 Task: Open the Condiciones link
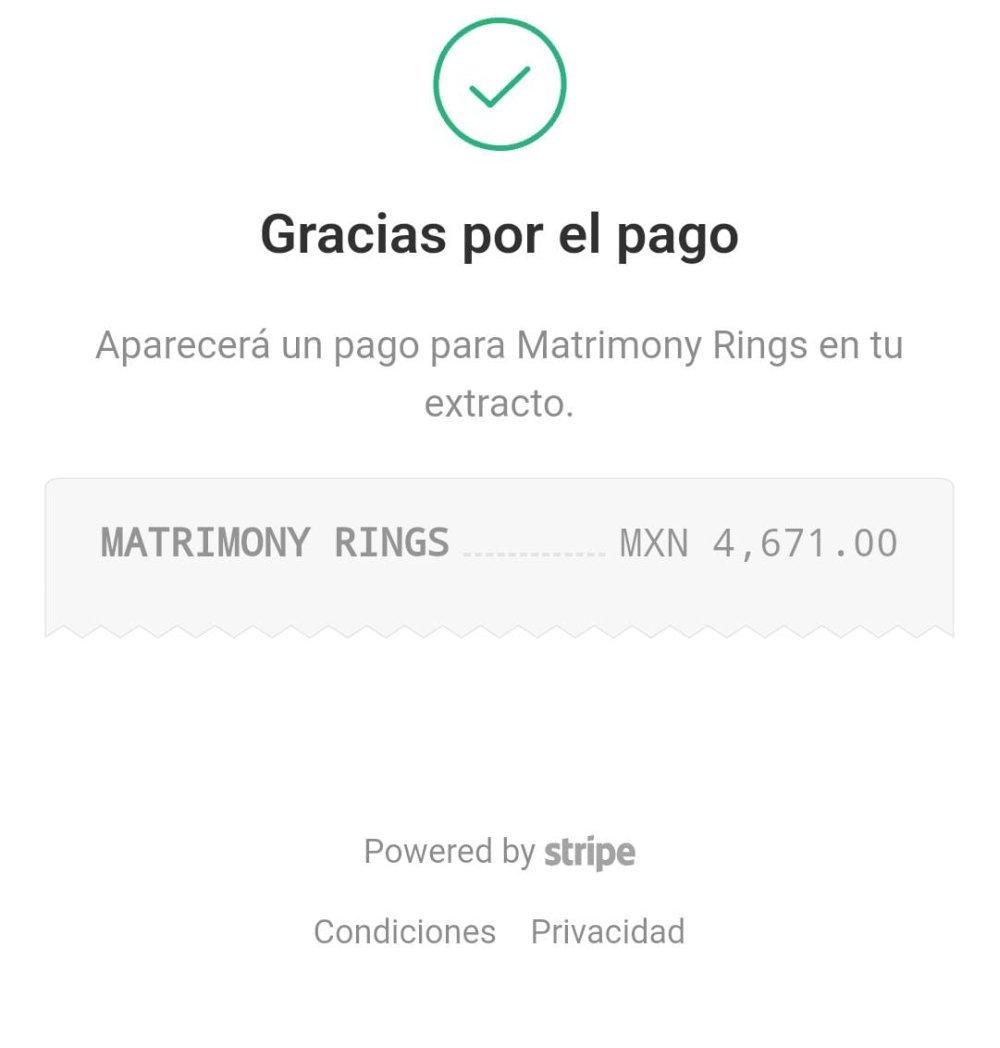tap(404, 932)
